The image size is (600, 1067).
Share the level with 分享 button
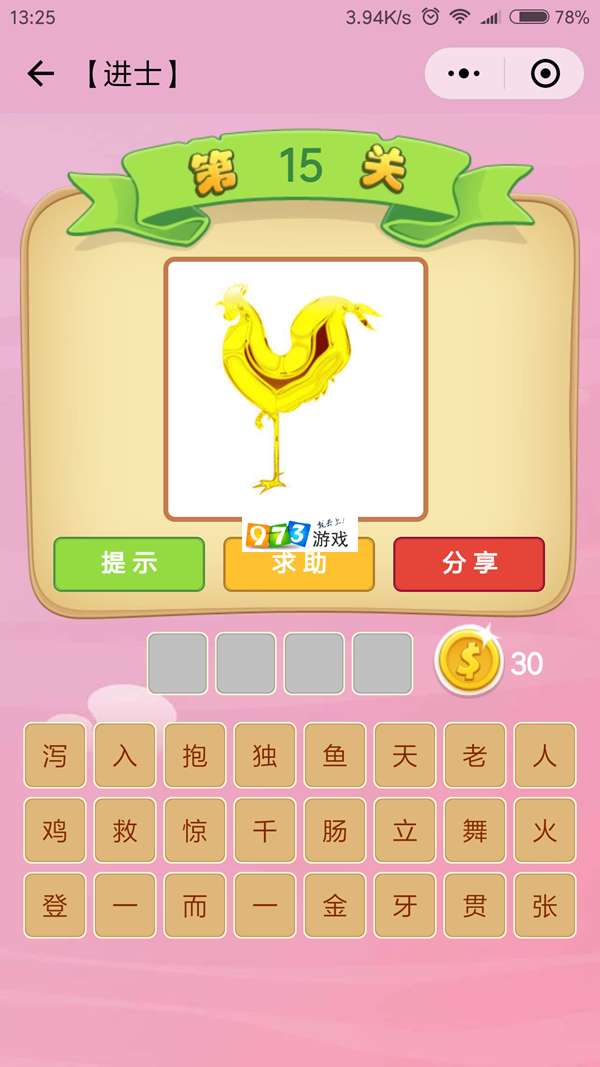point(469,563)
